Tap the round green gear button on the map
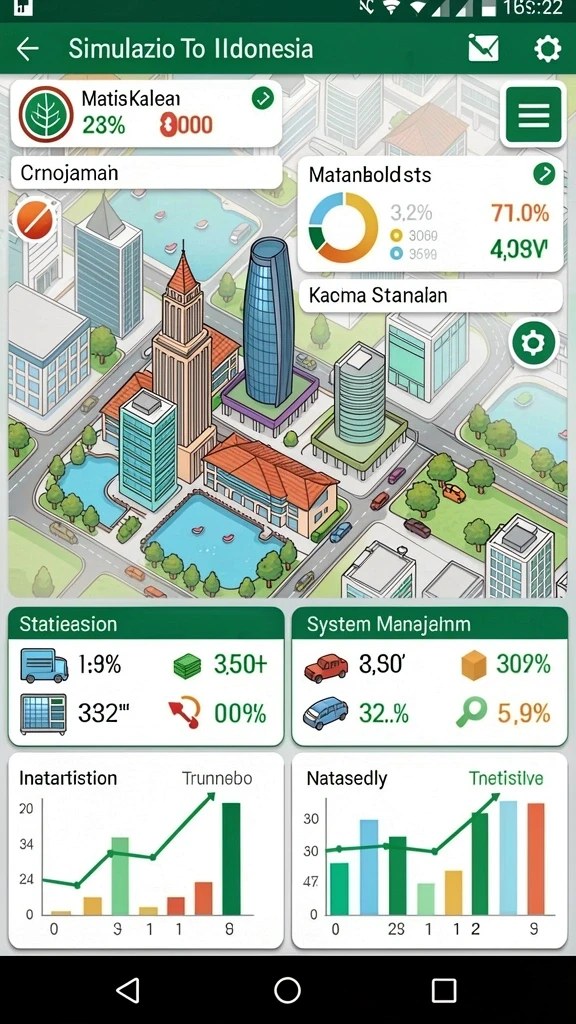Image resolution: width=576 pixels, height=1024 pixels. pyautogui.click(x=534, y=343)
